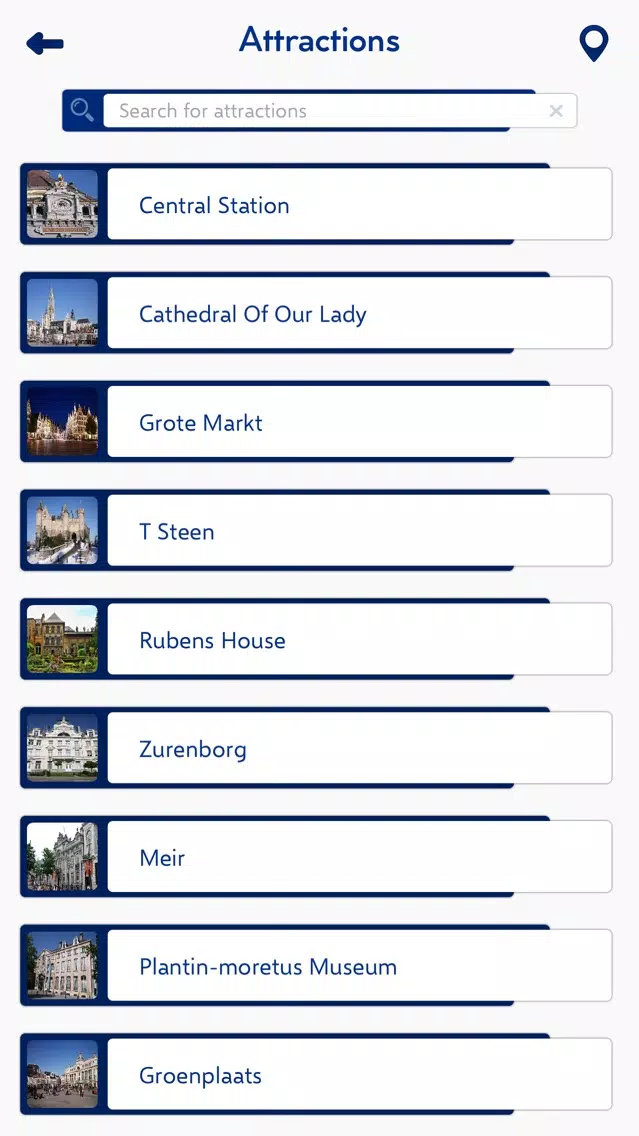Focus the Search for attractions field
This screenshot has height=1136, width=639.
(x=326, y=111)
